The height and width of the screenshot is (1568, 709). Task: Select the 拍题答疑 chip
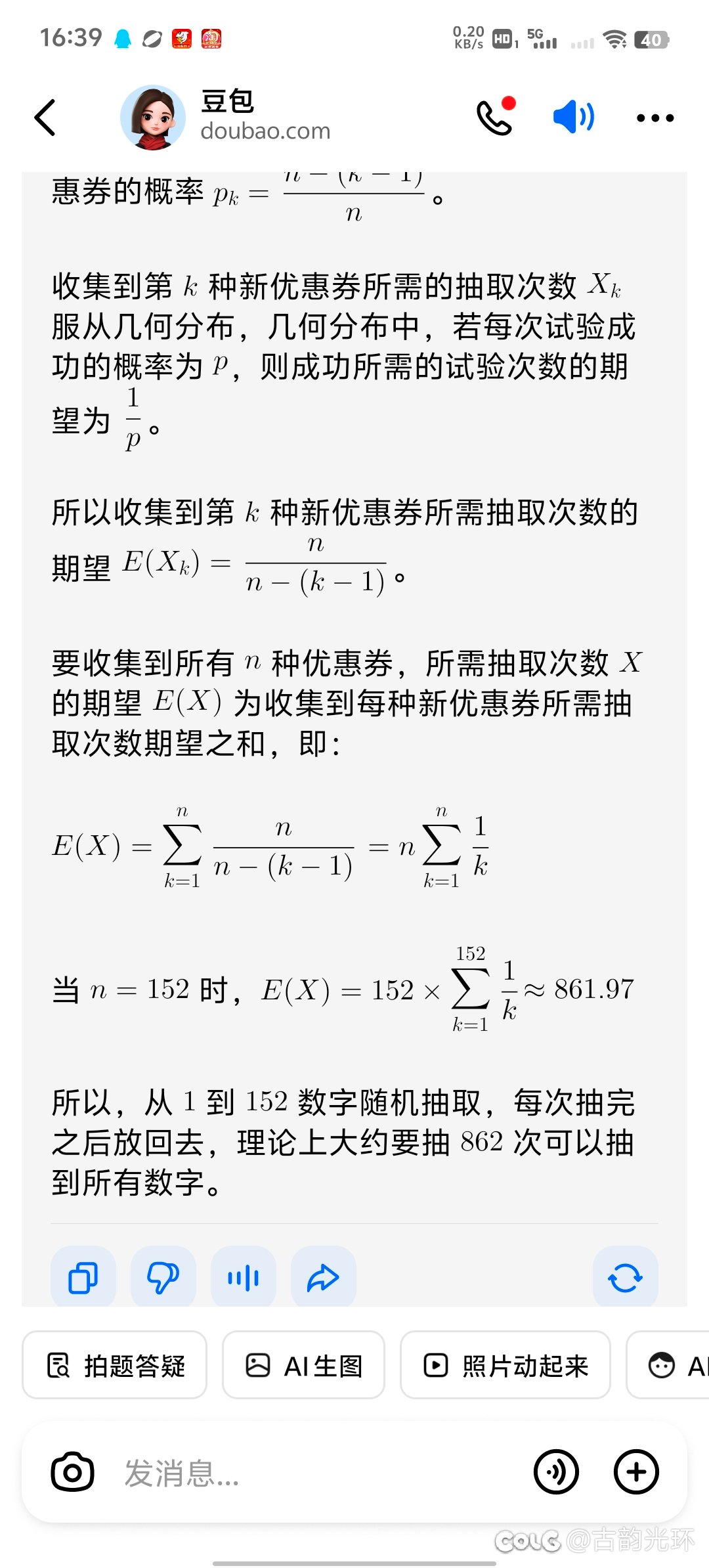(x=115, y=1366)
